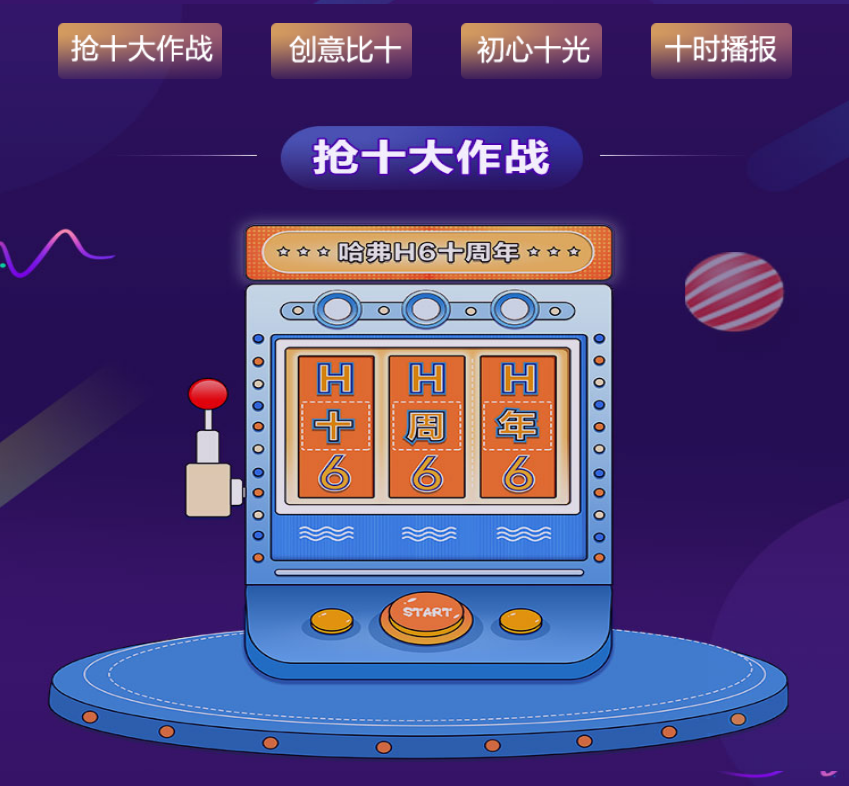
Task: Select the 初心十光 tab
Action: [x=531, y=50]
